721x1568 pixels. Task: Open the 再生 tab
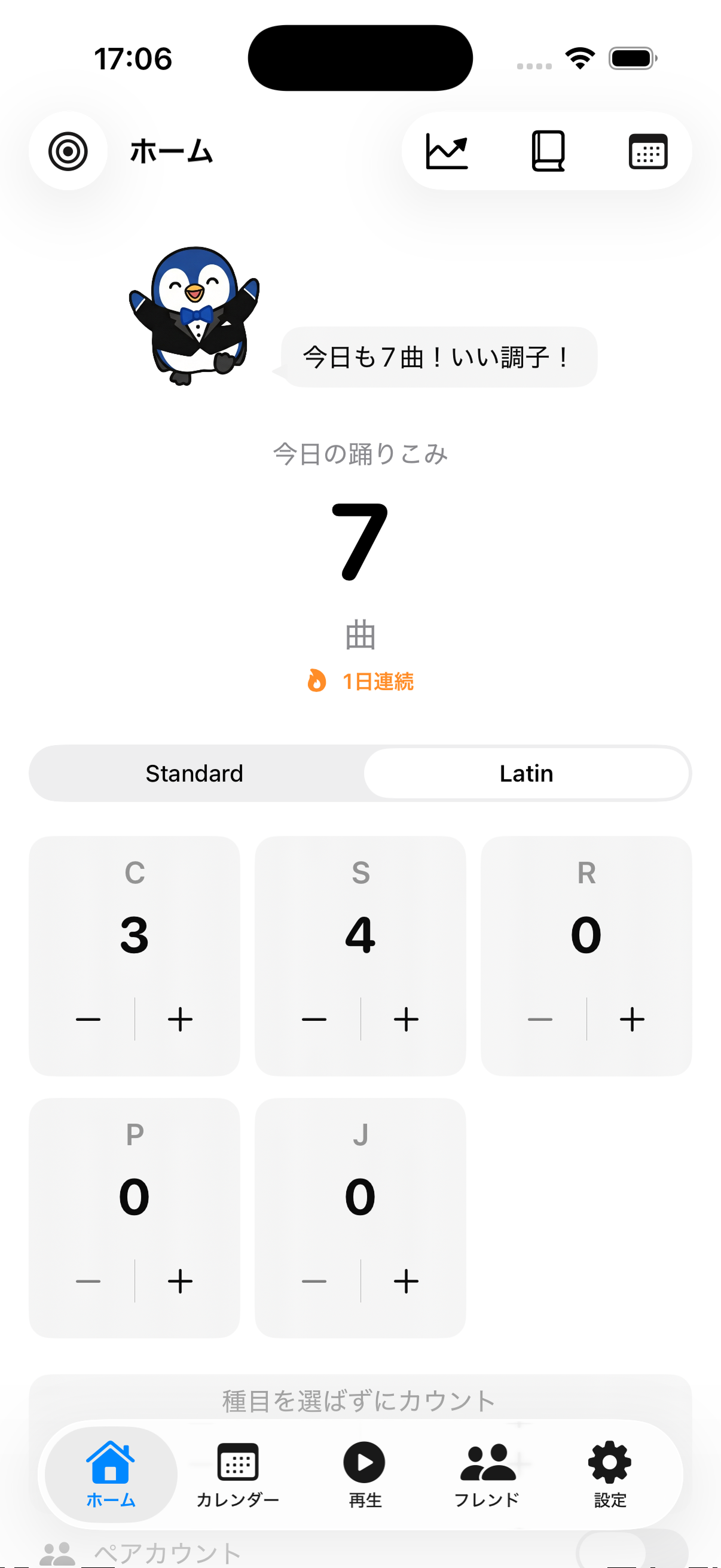[365, 1474]
